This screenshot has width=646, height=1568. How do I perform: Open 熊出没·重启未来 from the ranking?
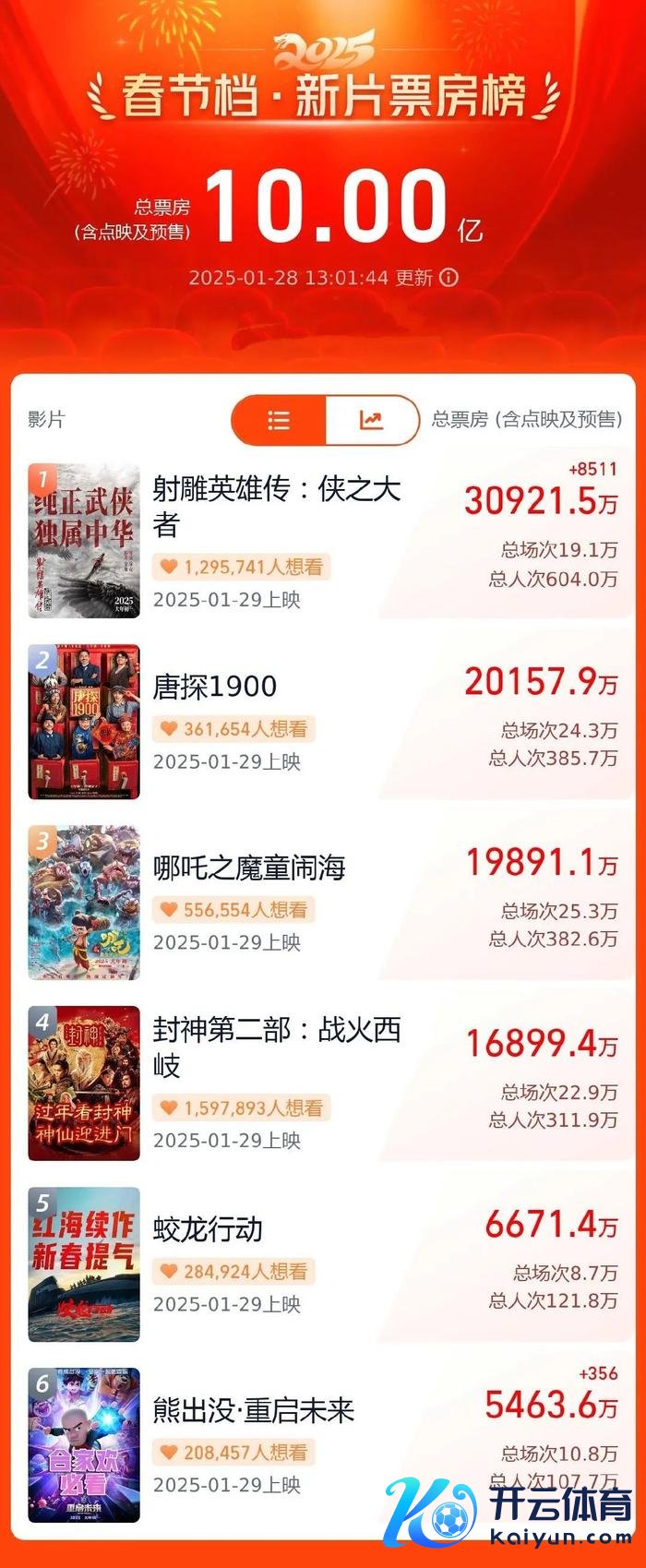pos(253,1410)
